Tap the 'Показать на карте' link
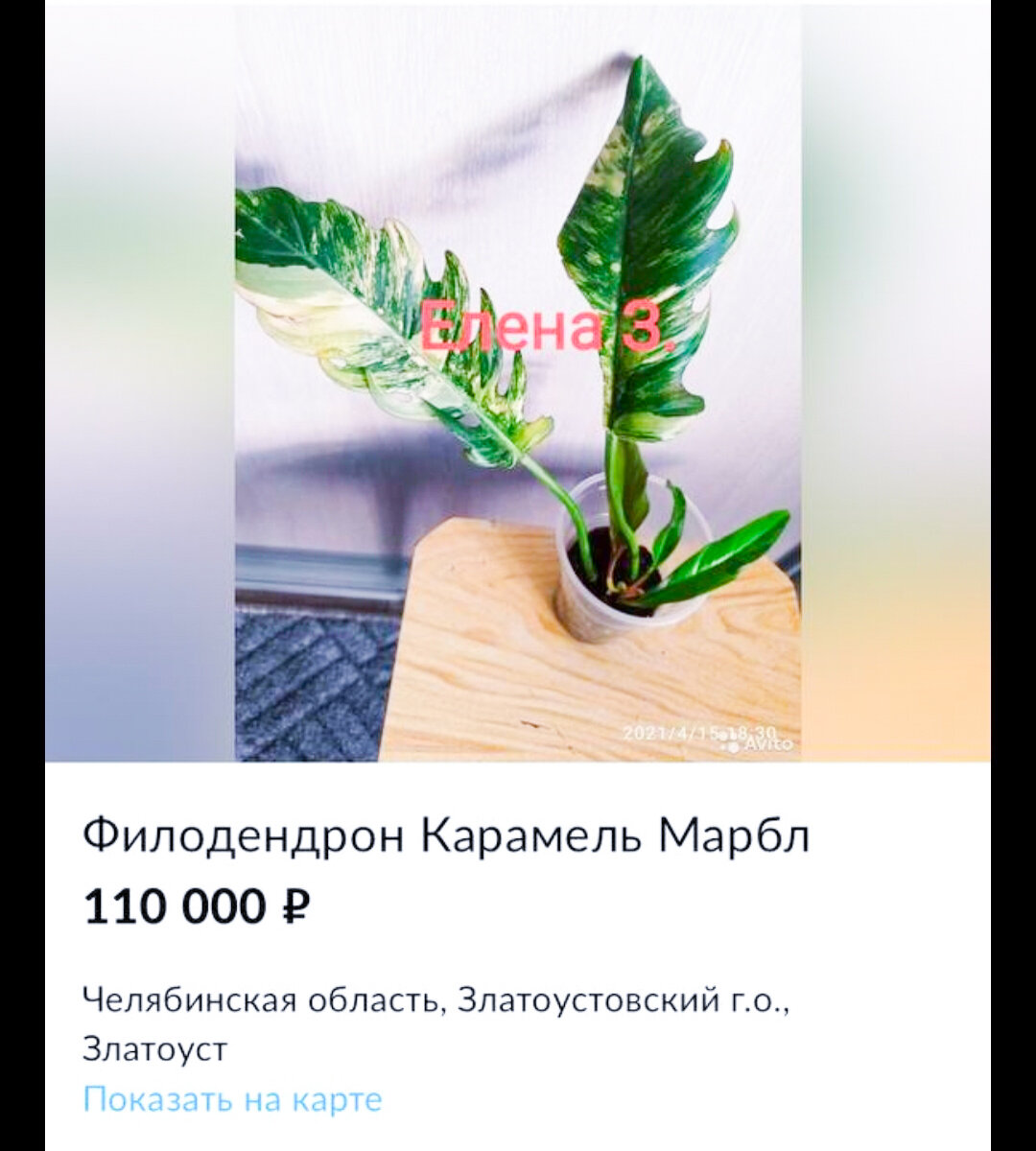This screenshot has height=1151, width=1036. (232, 1098)
